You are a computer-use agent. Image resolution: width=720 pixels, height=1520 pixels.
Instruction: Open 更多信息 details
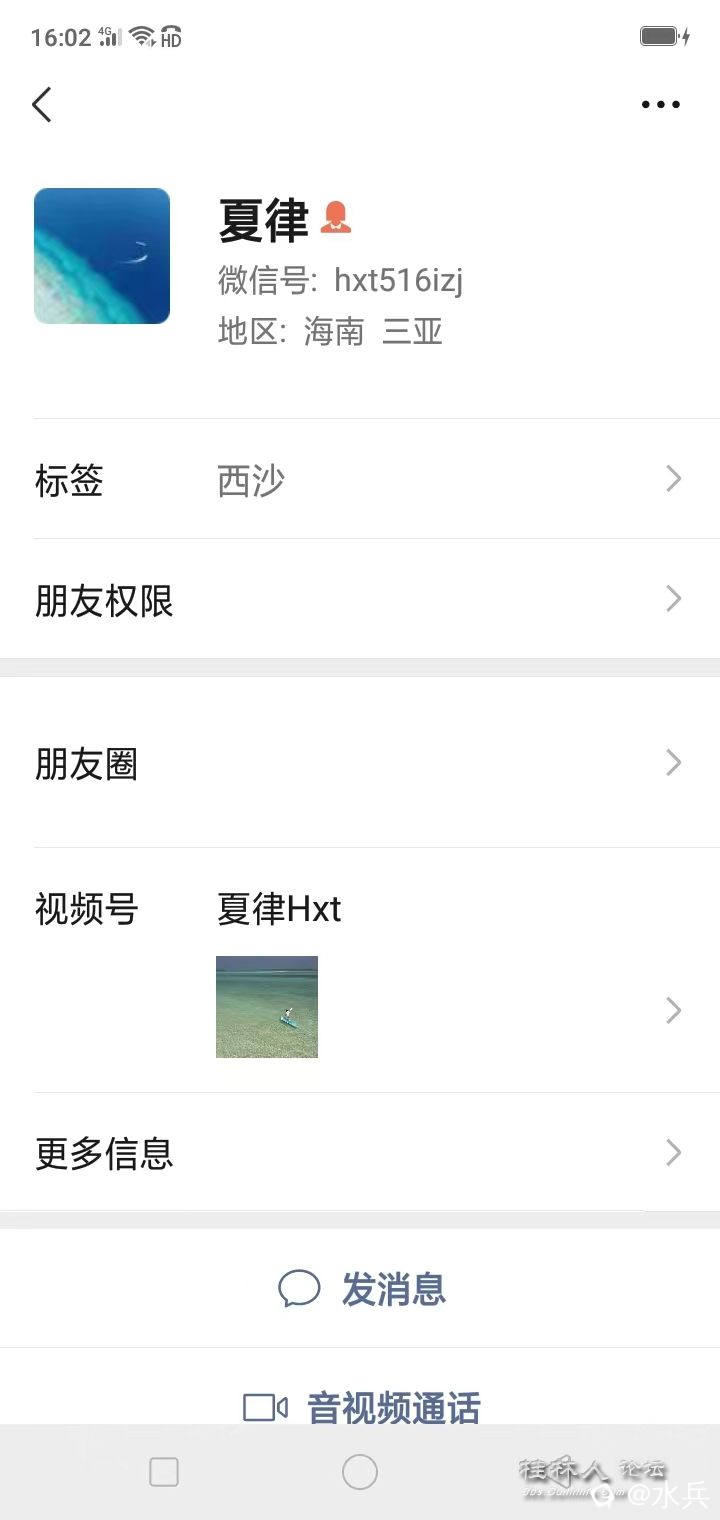coord(360,1153)
